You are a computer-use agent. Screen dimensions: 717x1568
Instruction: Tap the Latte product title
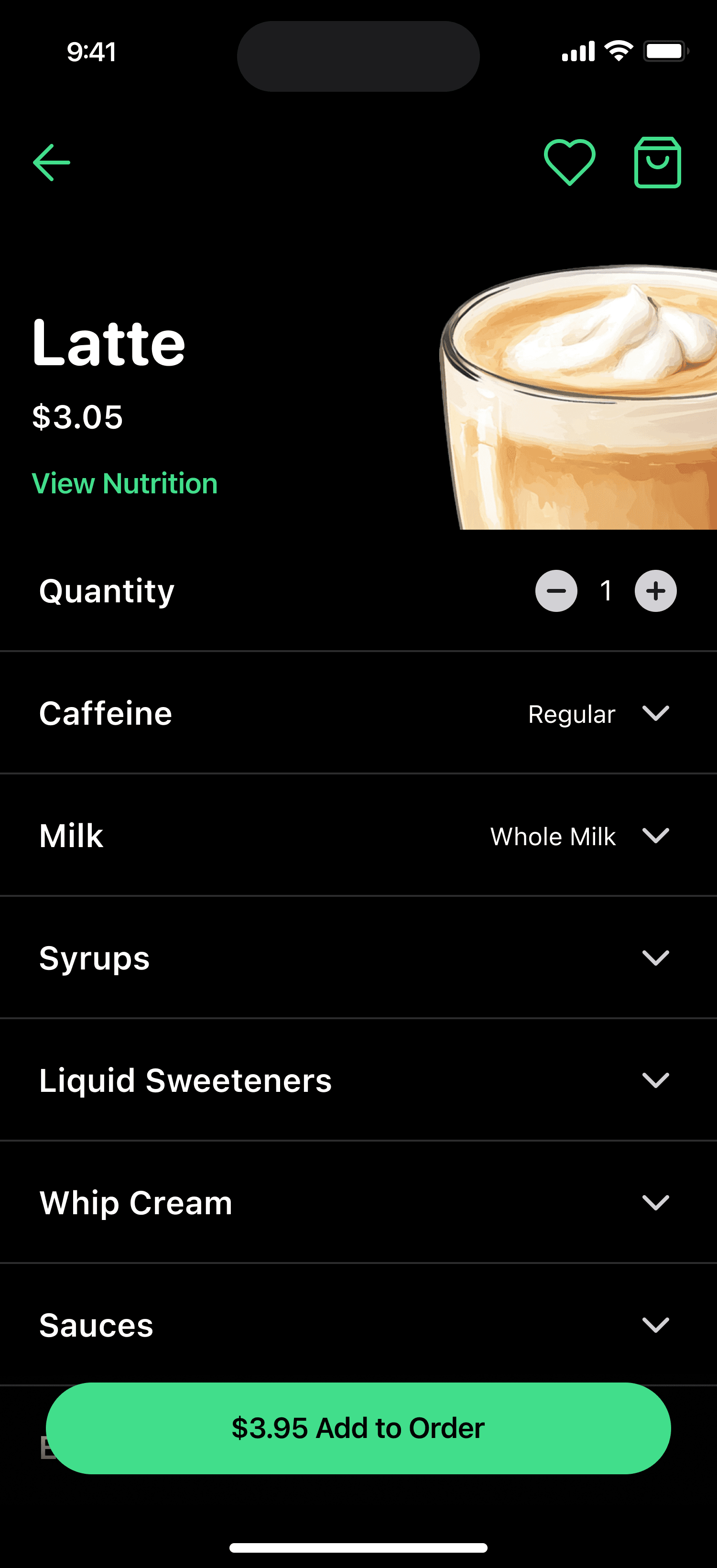coord(109,343)
